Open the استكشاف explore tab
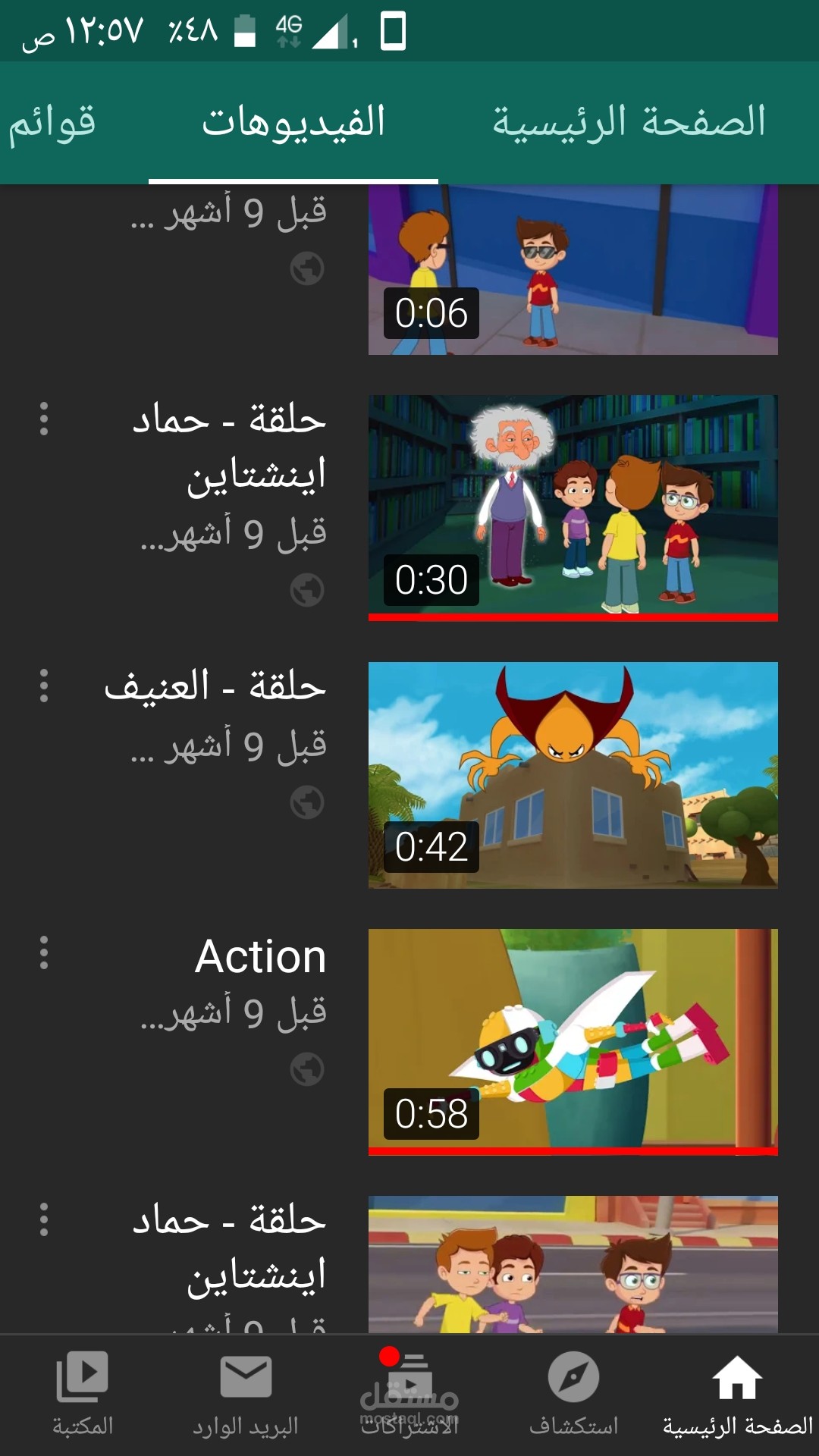 [x=573, y=1394]
